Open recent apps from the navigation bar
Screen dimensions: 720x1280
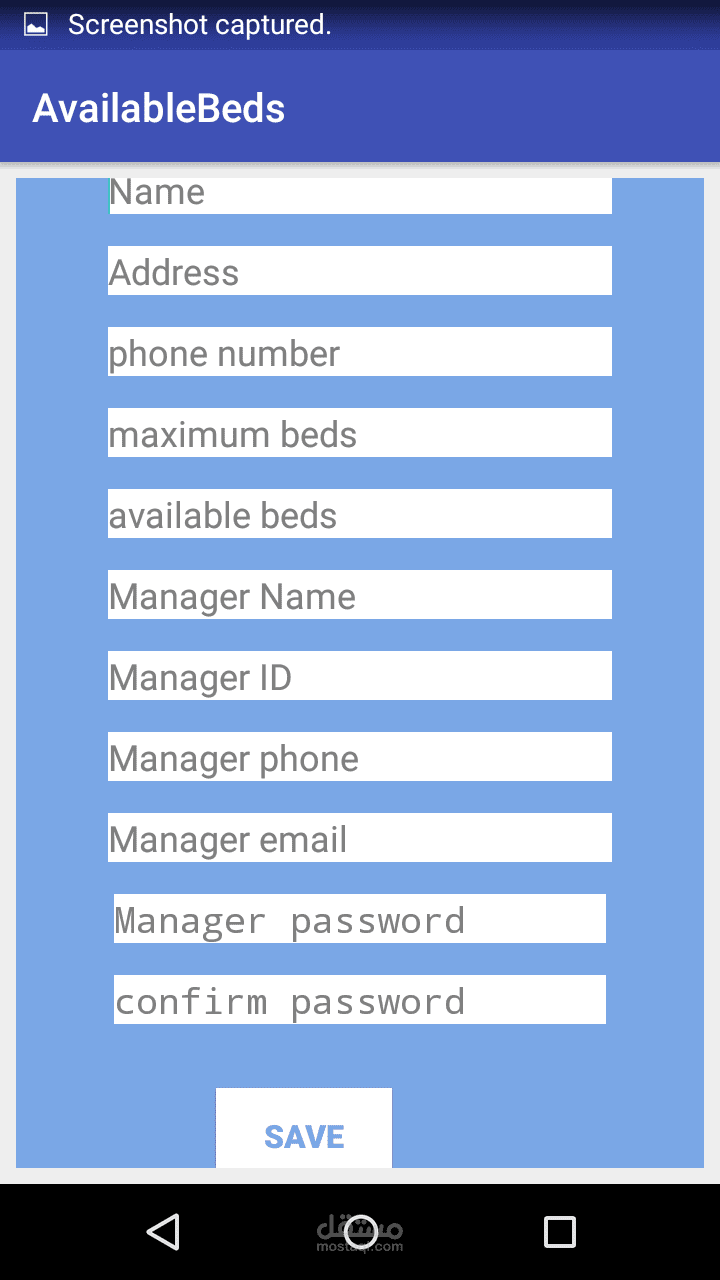(x=559, y=1231)
